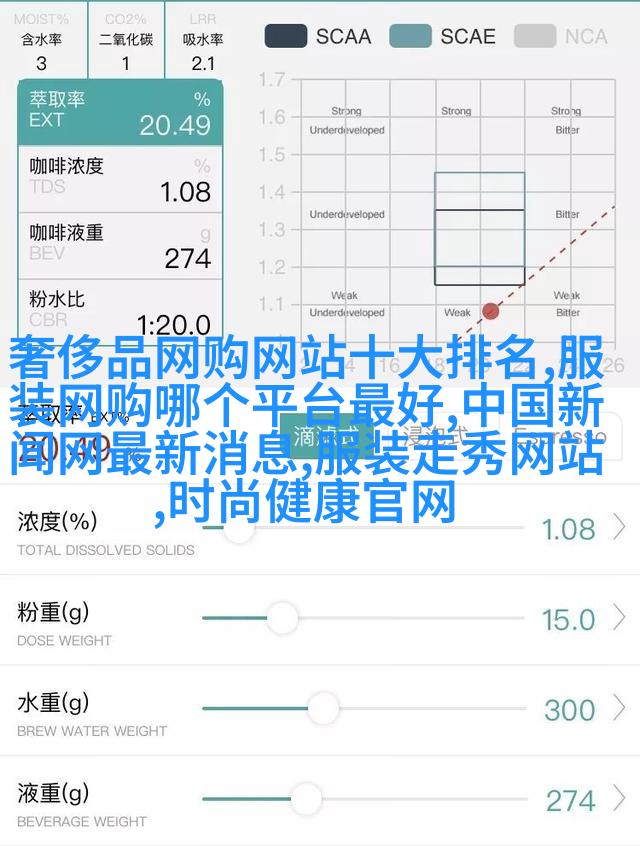Open the 液重 274 value chevron

click(x=620, y=799)
